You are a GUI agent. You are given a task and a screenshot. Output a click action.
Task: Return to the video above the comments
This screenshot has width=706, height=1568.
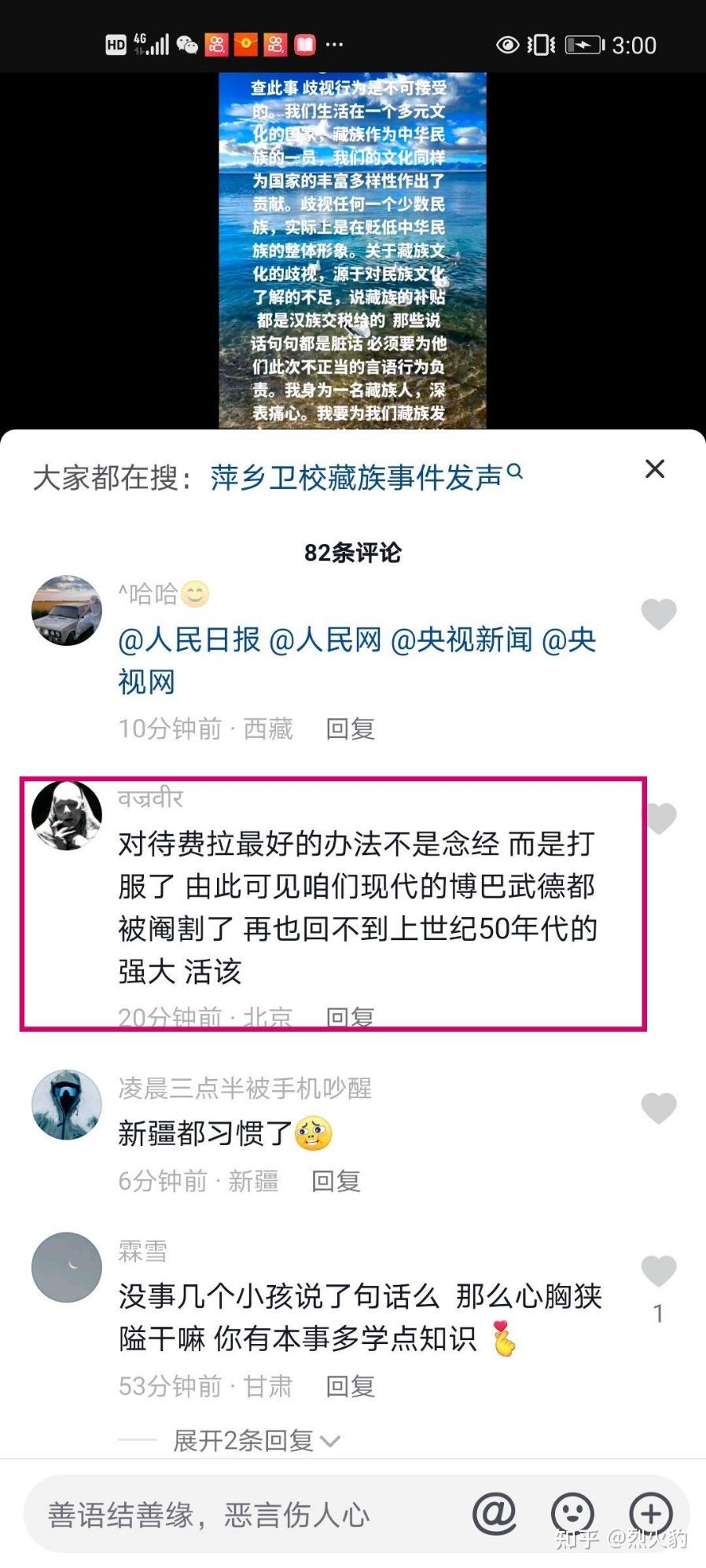tap(352, 250)
